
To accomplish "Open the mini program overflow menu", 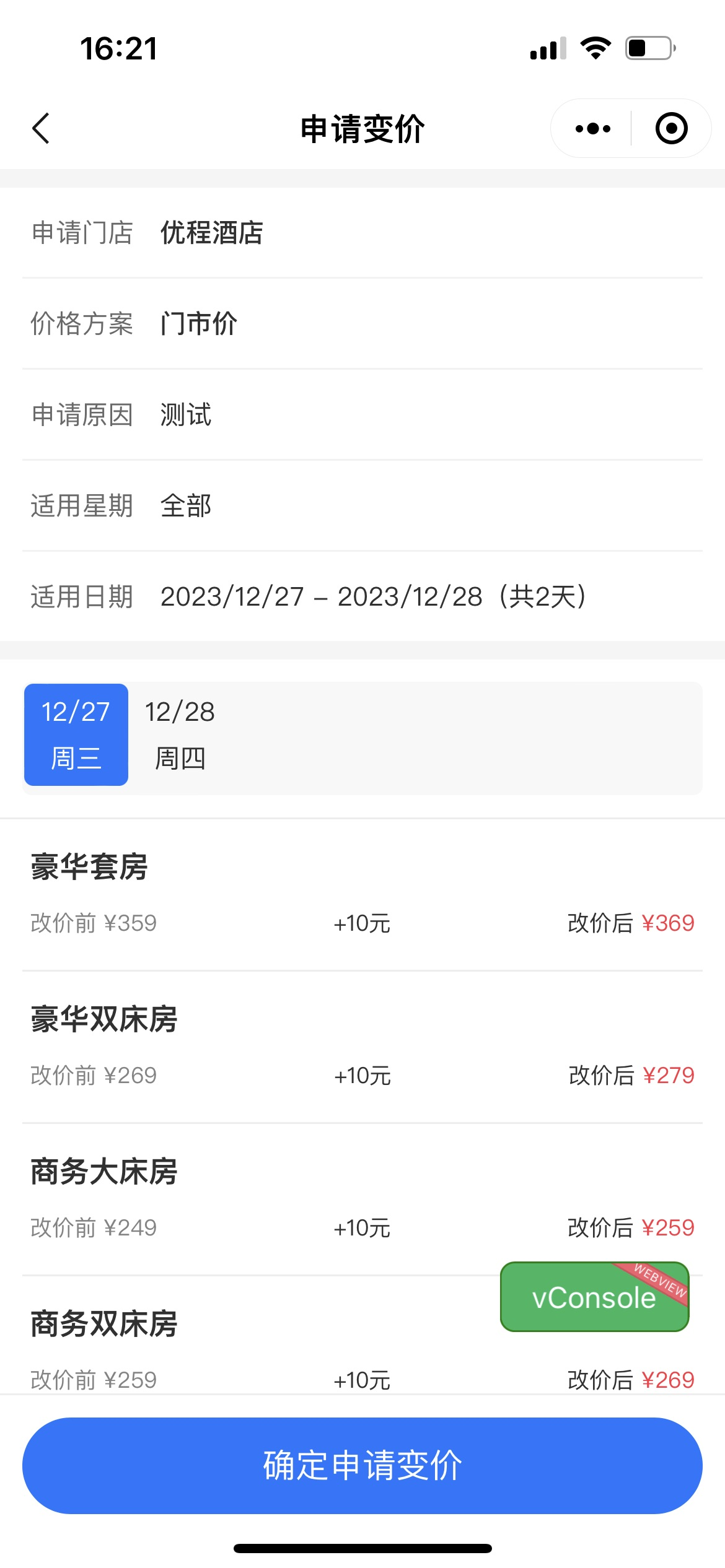I will pos(592,129).
